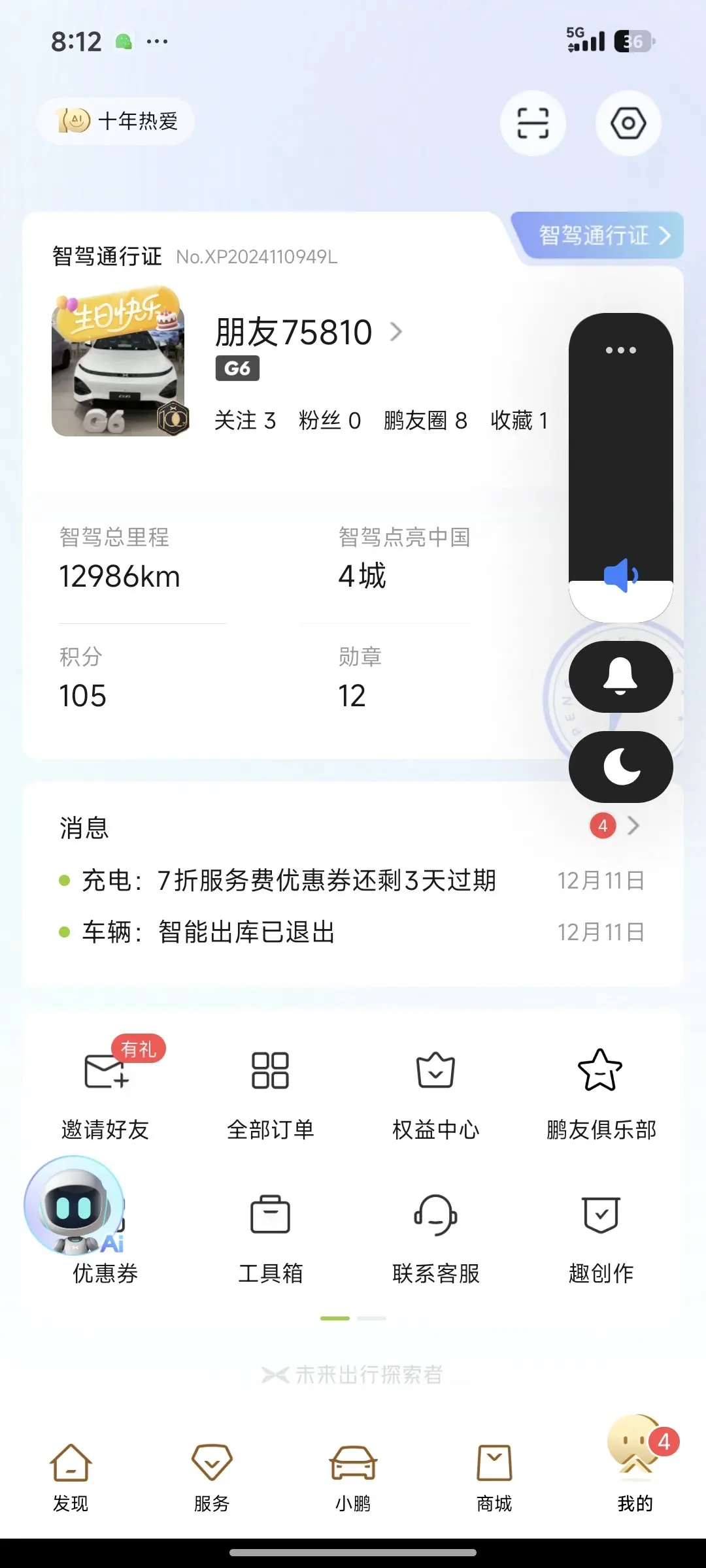View the 关注 following list

pyautogui.click(x=245, y=421)
